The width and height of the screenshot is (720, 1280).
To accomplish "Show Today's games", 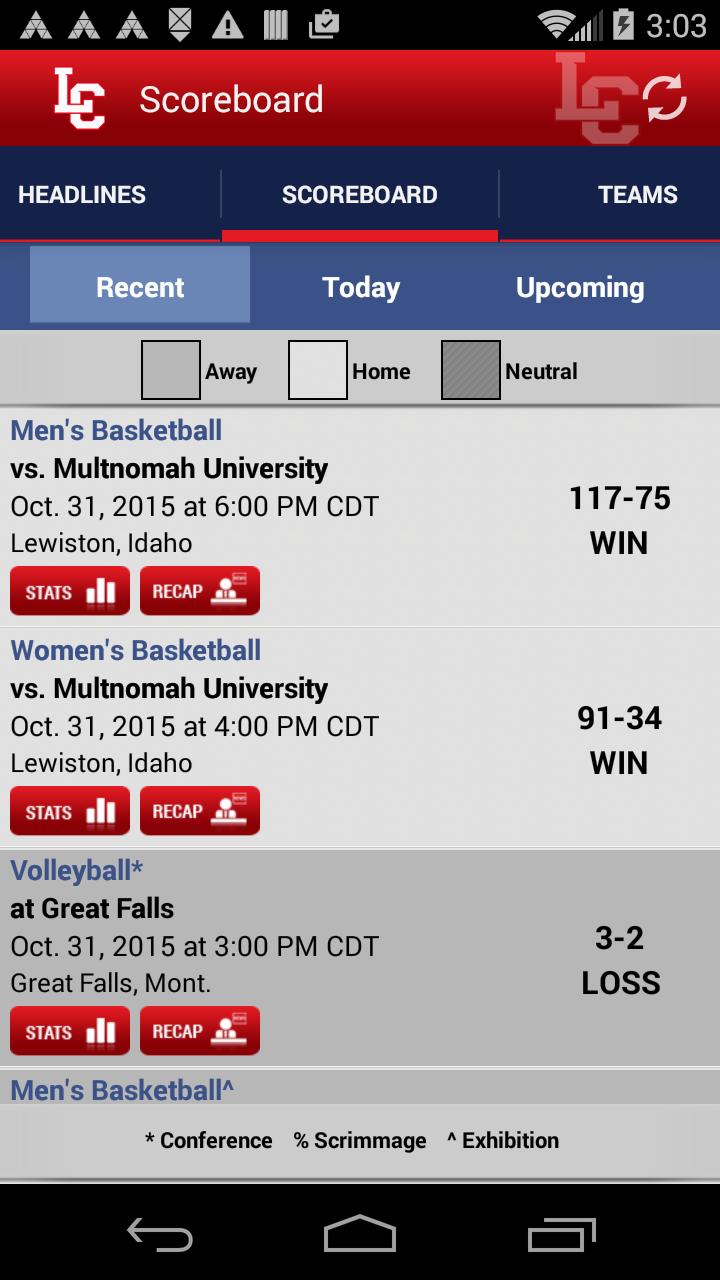I will 361,287.
